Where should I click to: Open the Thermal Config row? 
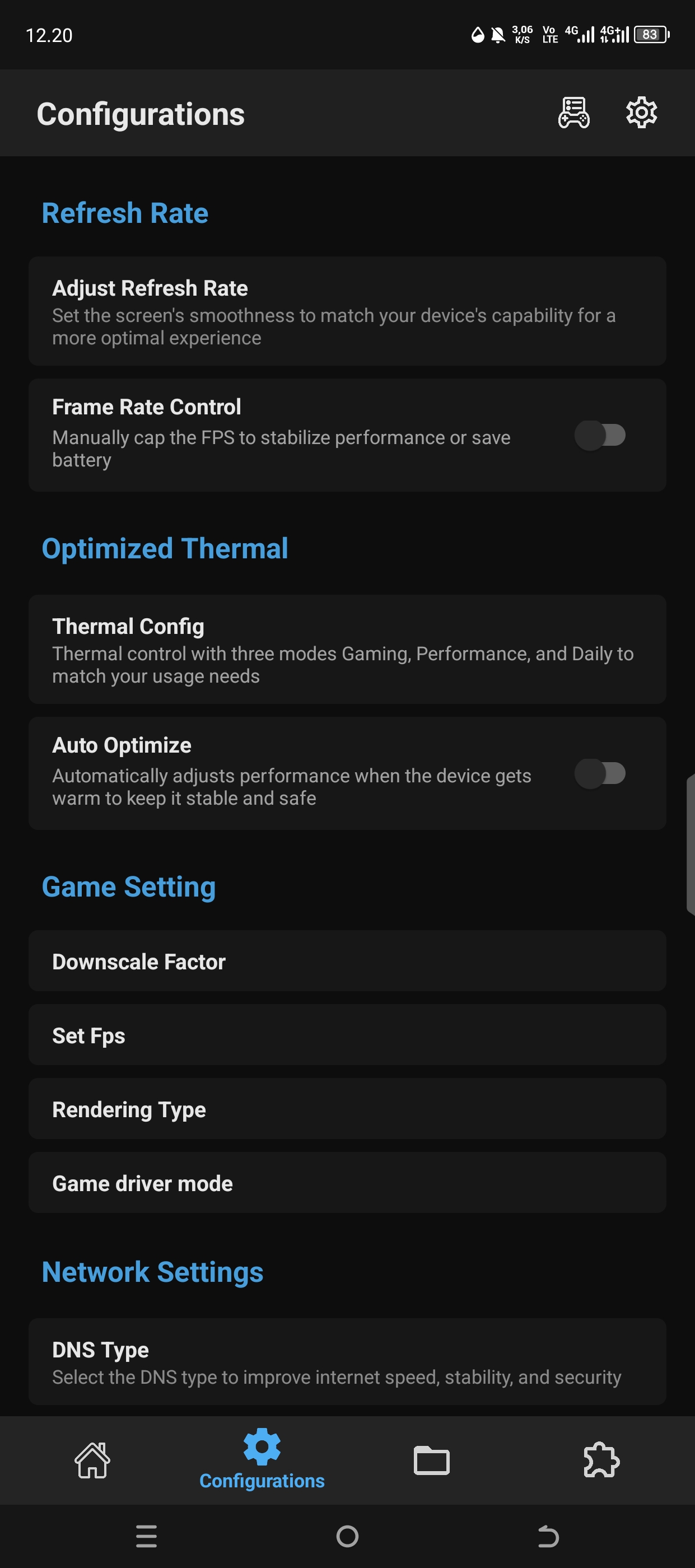347,650
